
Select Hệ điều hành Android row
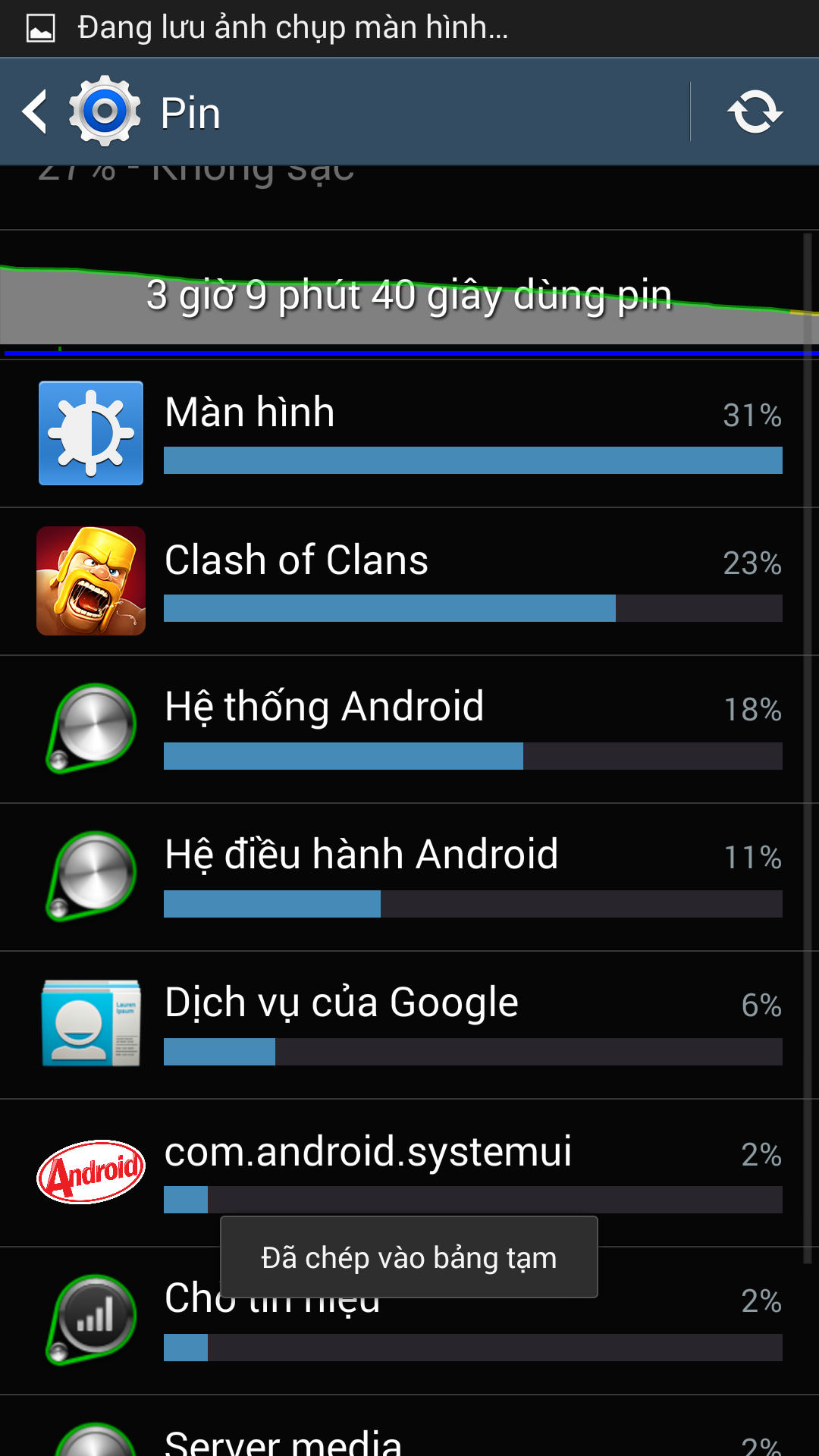409,877
